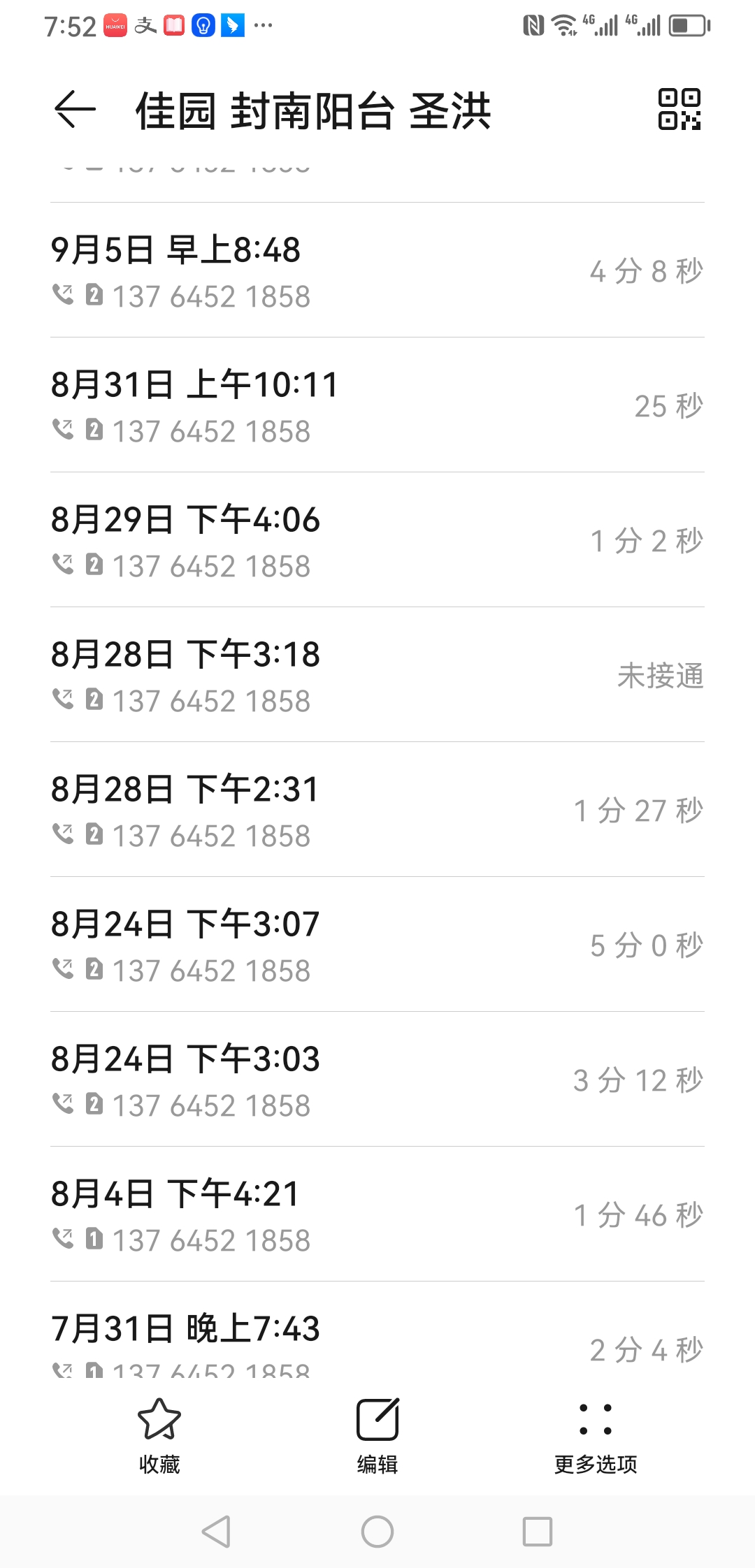This screenshot has width=755, height=1568.
Task: Tap the 8月24日 下午3:03 call log
Action: click(x=377, y=1080)
